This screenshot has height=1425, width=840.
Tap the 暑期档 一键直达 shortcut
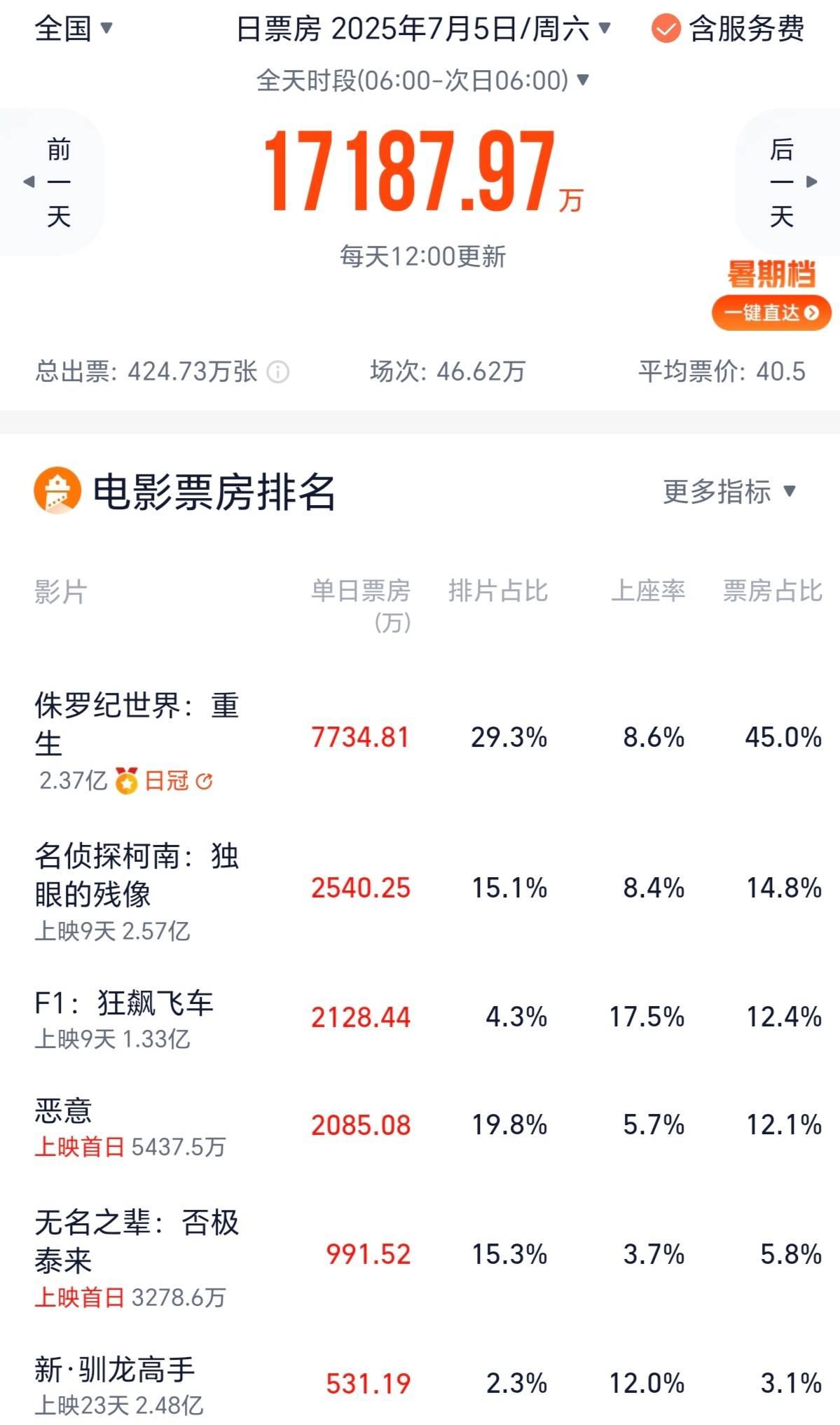click(771, 295)
